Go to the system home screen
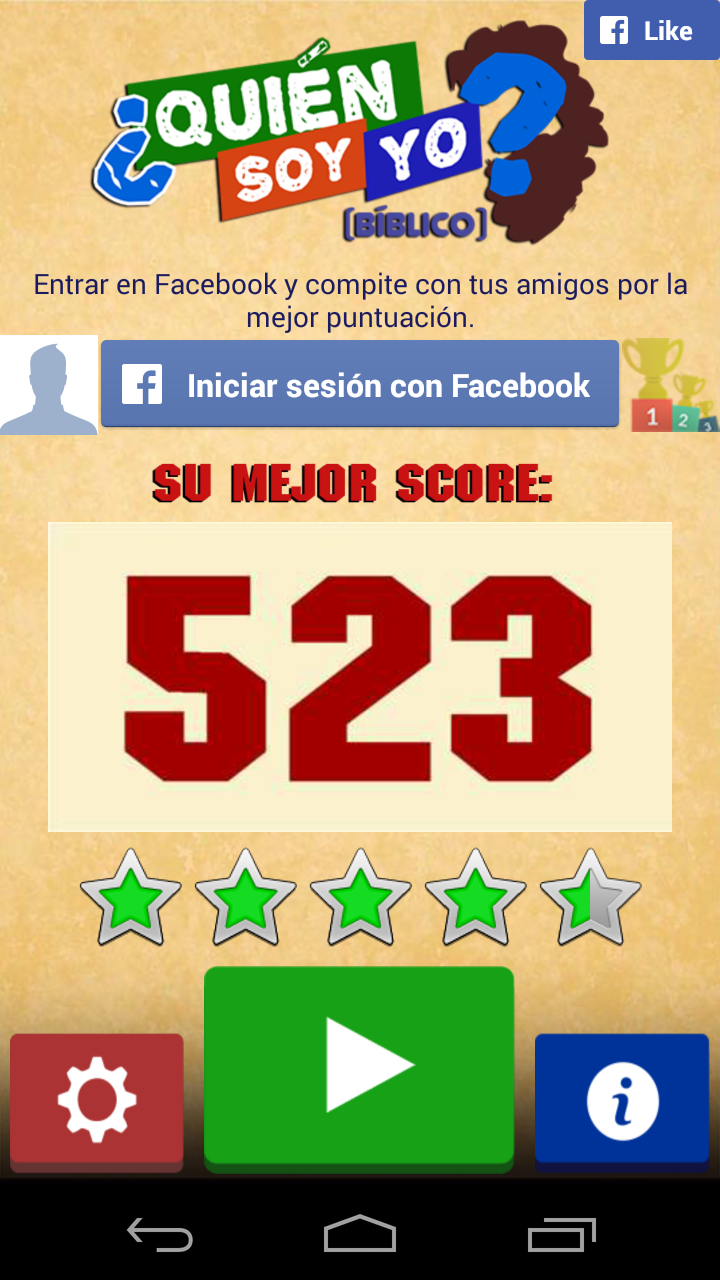Viewport: 720px width, 1280px height. [360, 1235]
